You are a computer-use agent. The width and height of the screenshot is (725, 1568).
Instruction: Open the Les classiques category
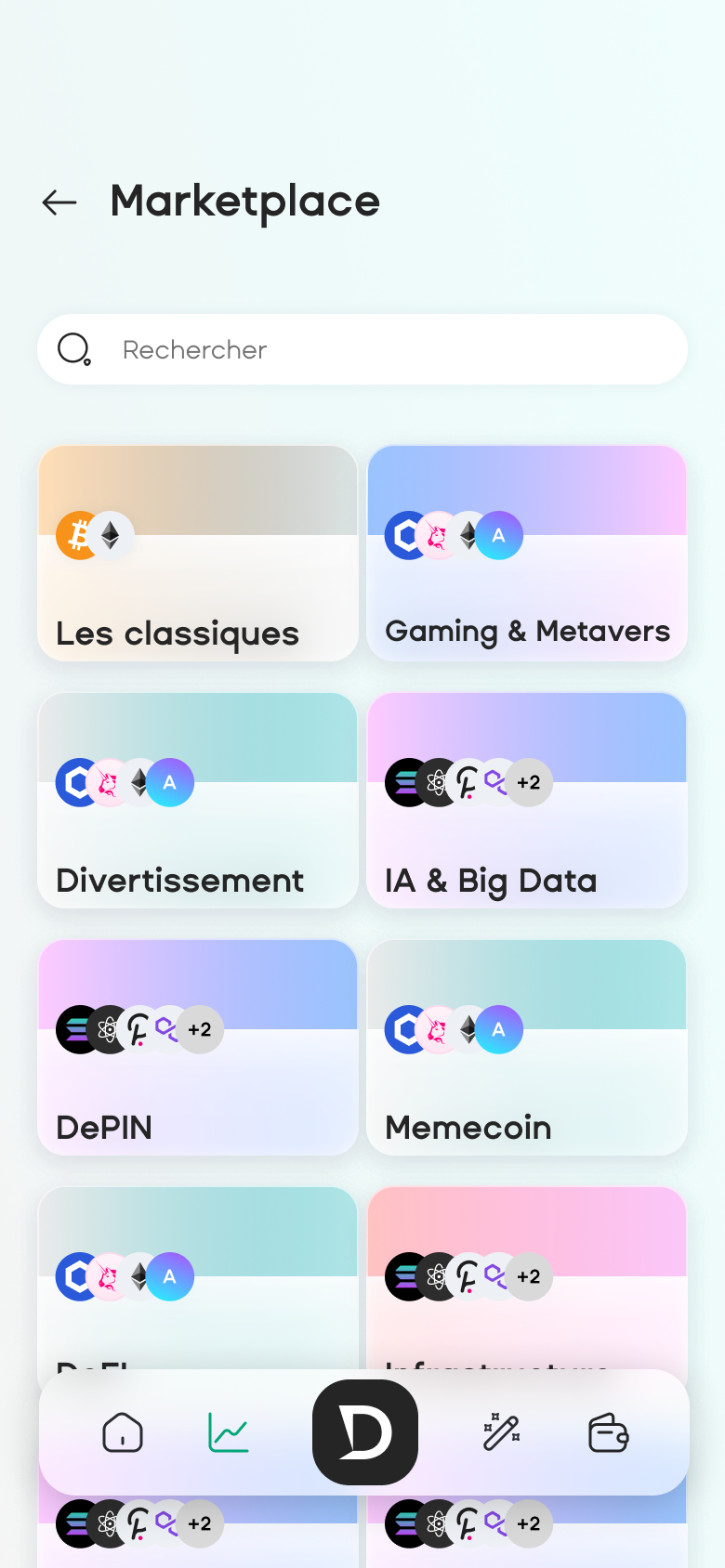pos(197,554)
